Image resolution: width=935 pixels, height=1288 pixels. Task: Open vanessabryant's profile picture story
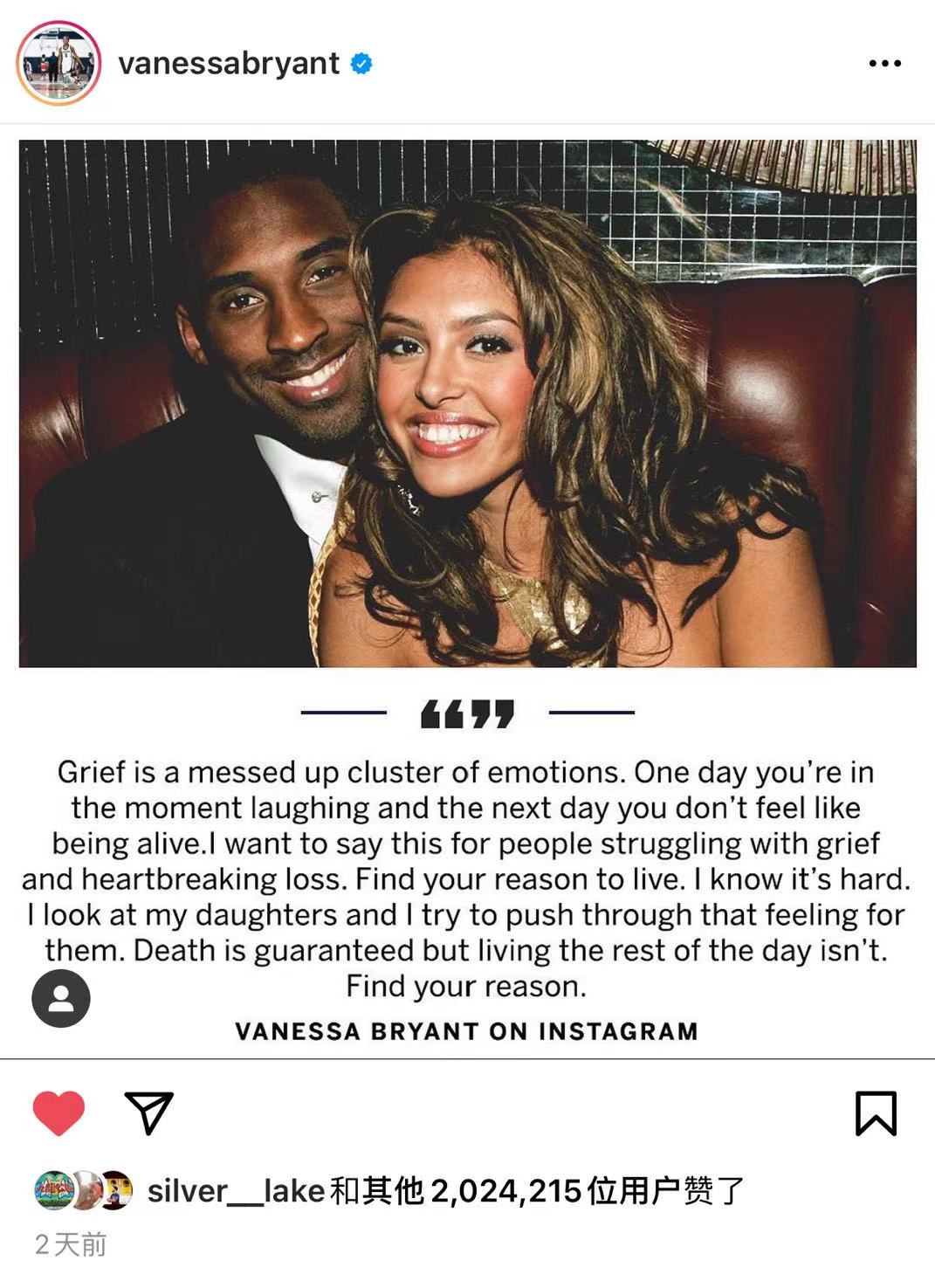(58, 64)
